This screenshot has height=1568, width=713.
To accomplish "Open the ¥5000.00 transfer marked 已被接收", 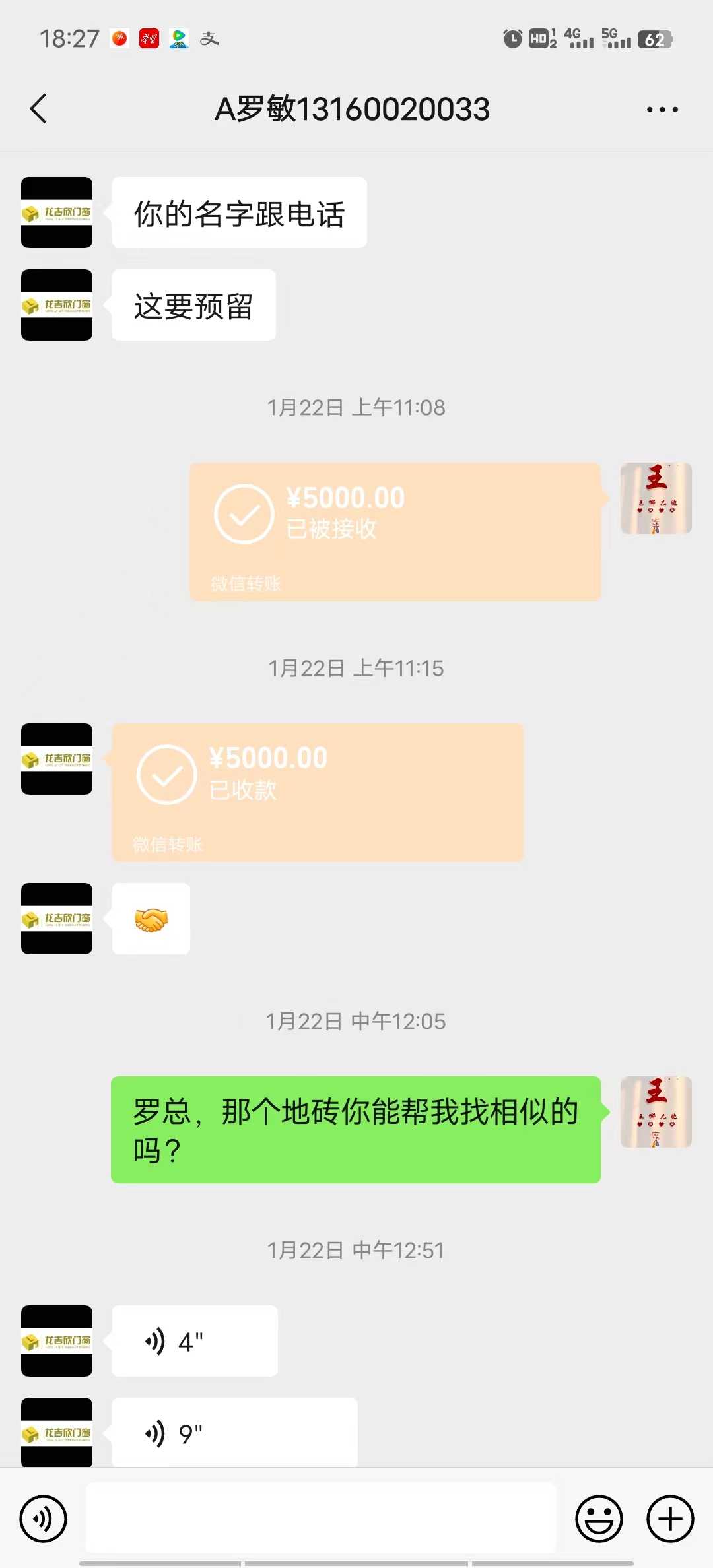I will pyautogui.click(x=395, y=531).
